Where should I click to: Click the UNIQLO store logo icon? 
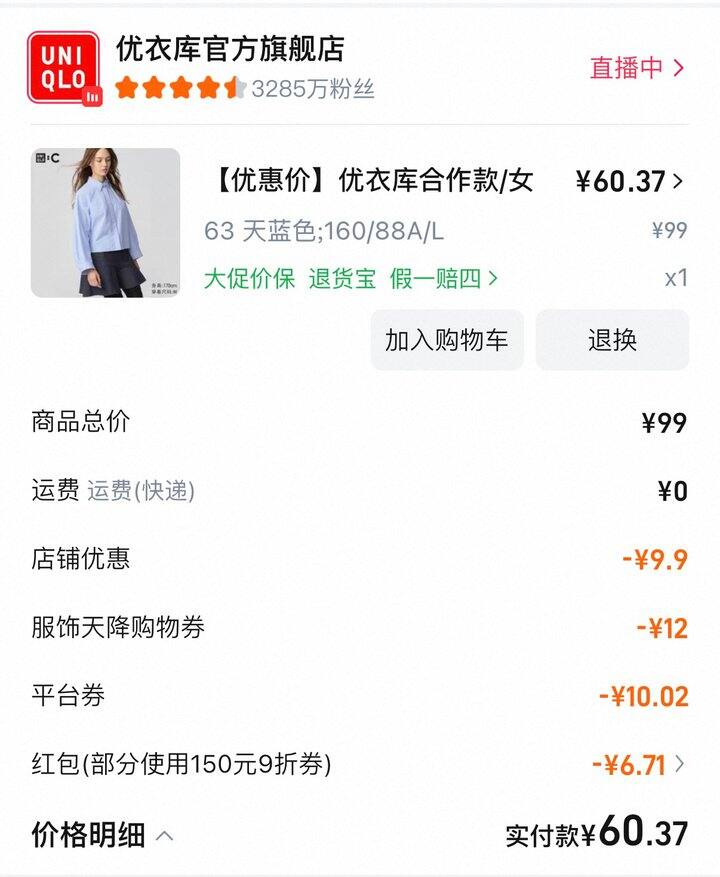point(66,63)
